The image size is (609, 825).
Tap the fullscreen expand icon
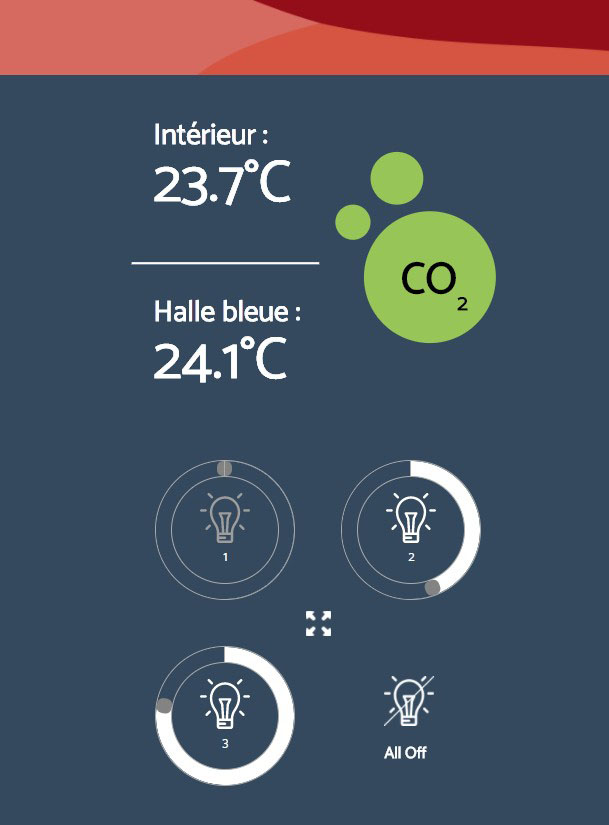318,623
